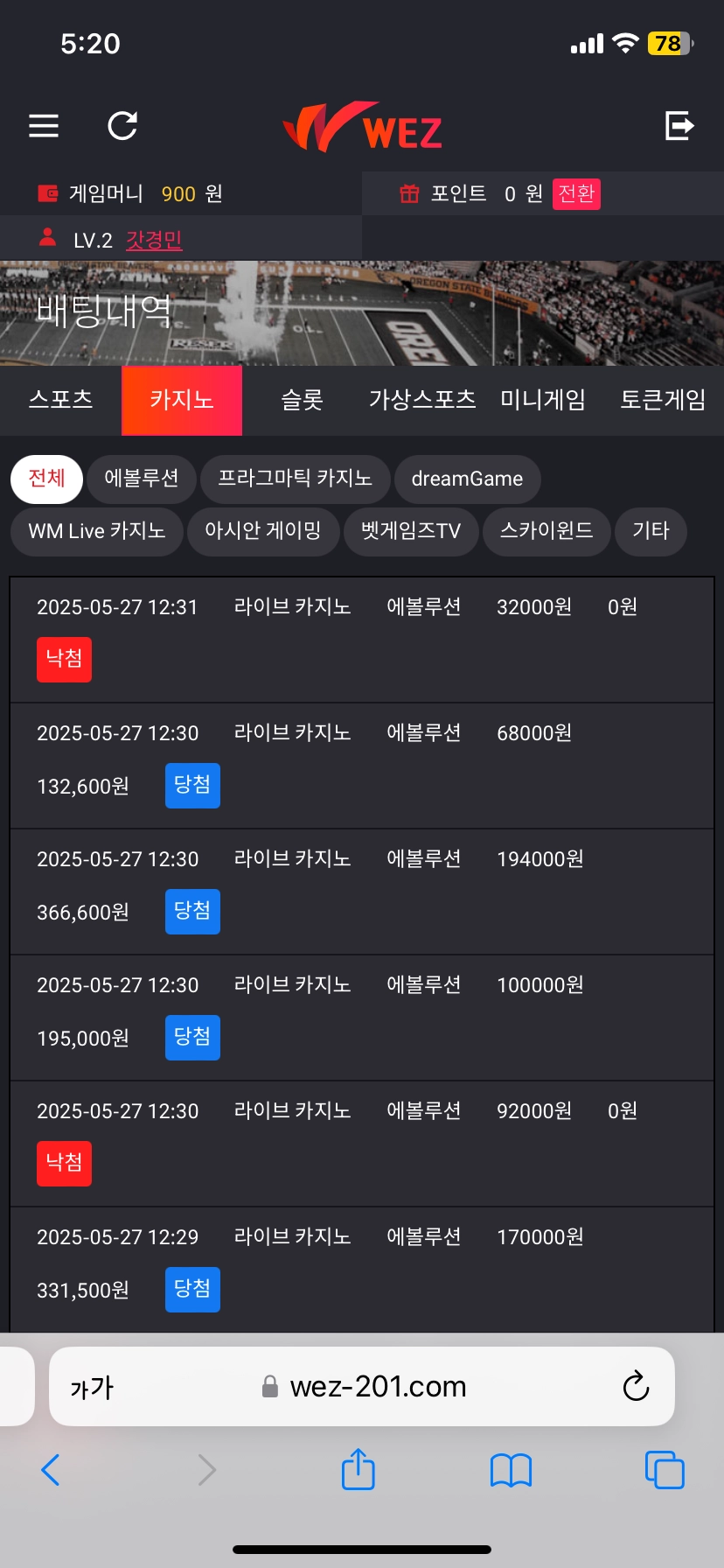This screenshot has height=1568, width=724.
Task: Reload the page in Safari address bar
Action: click(636, 1387)
